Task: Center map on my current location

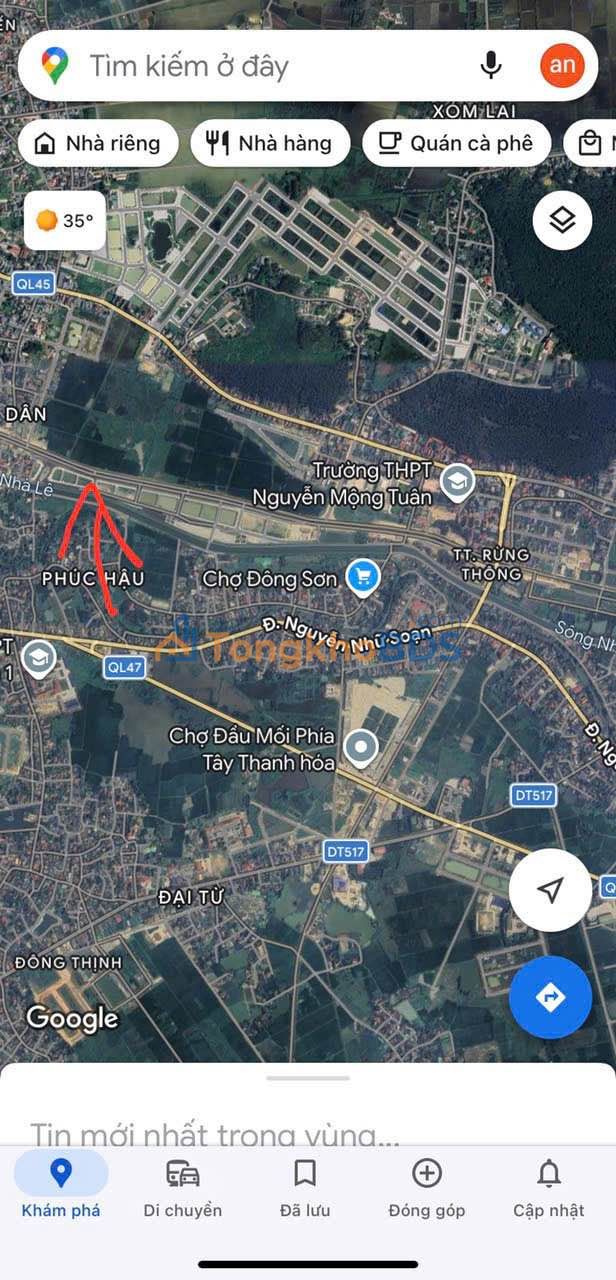Action: pos(550,890)
